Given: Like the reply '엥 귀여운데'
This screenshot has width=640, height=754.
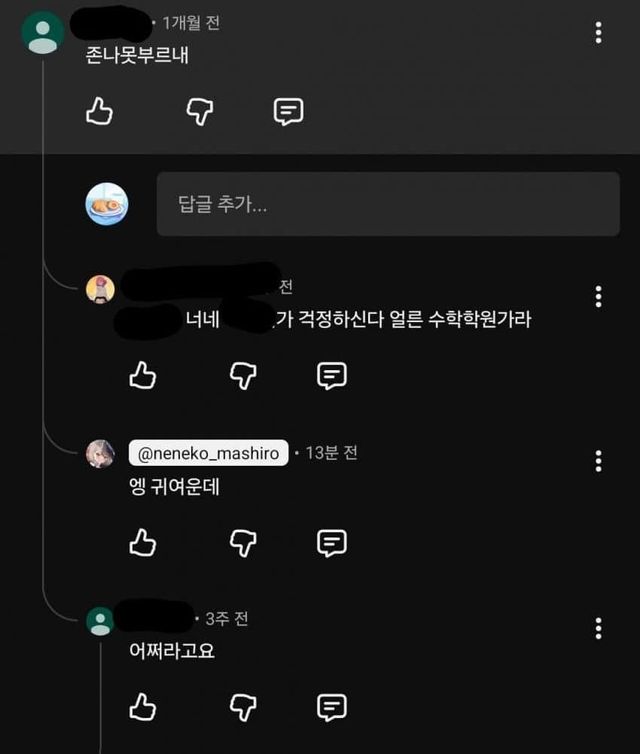Looking at the screenshot, I should pyautogui.click(x=143, y=542).
